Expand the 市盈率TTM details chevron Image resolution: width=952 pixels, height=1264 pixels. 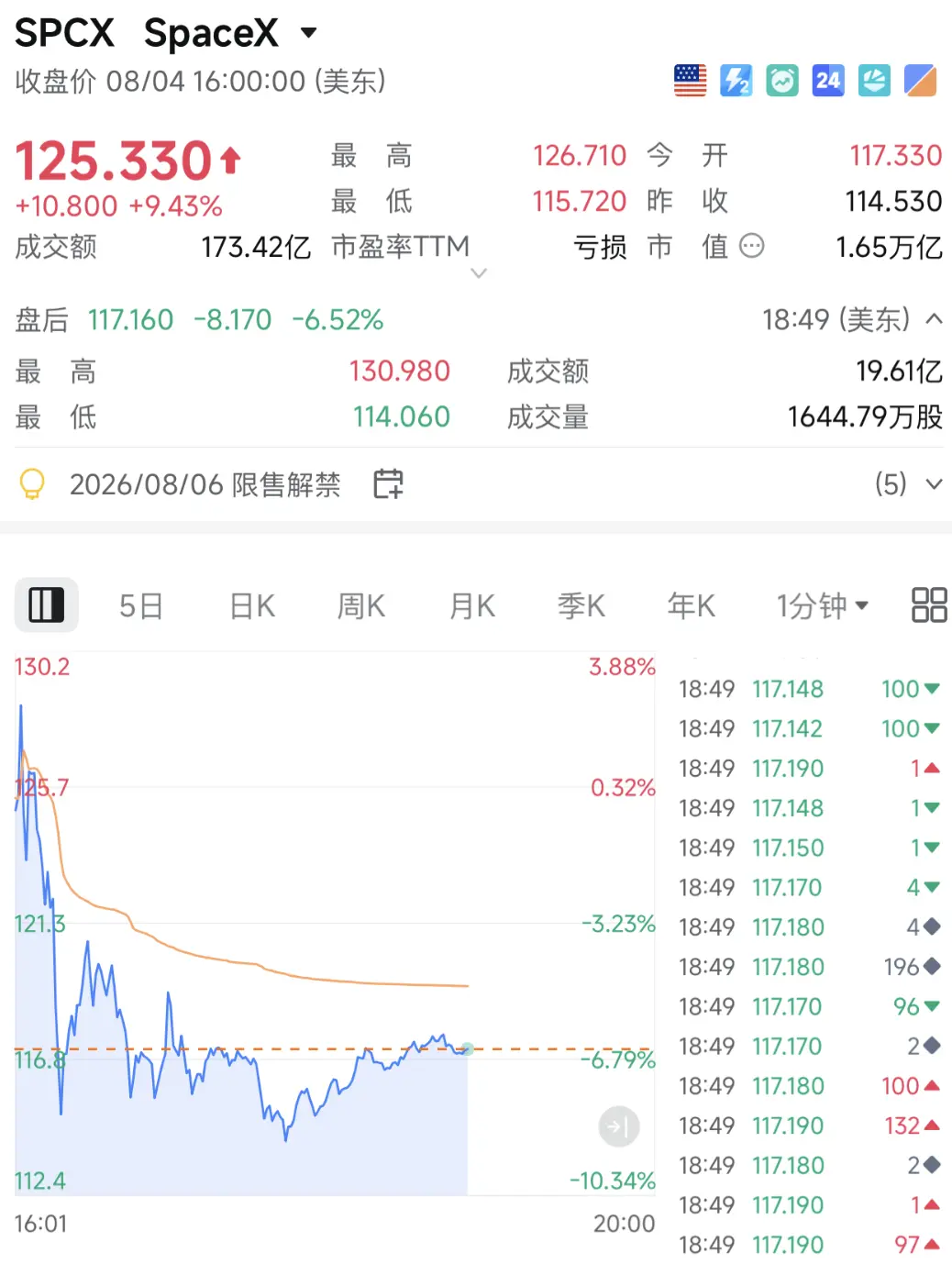478,273
